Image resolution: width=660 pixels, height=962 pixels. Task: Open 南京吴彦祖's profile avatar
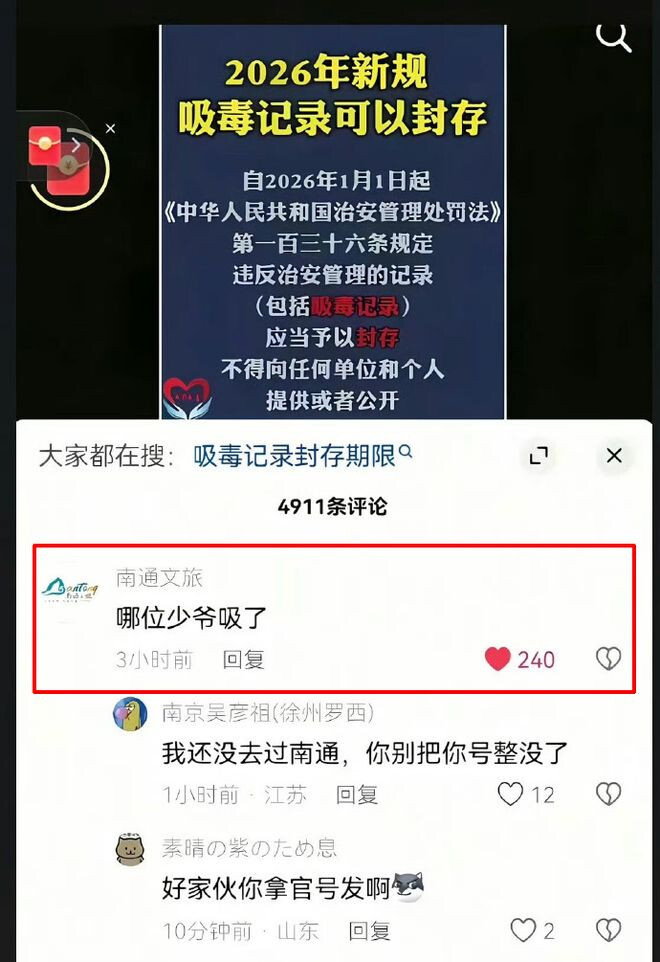(130, 714)
